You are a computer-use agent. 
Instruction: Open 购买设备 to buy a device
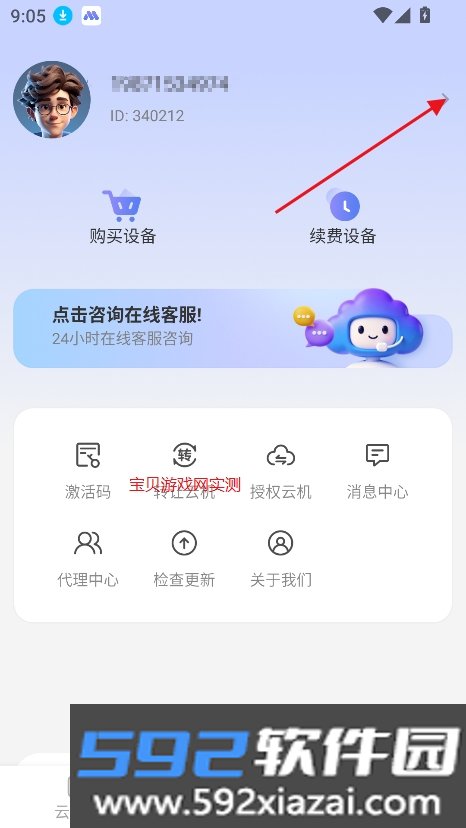(123, 217)
